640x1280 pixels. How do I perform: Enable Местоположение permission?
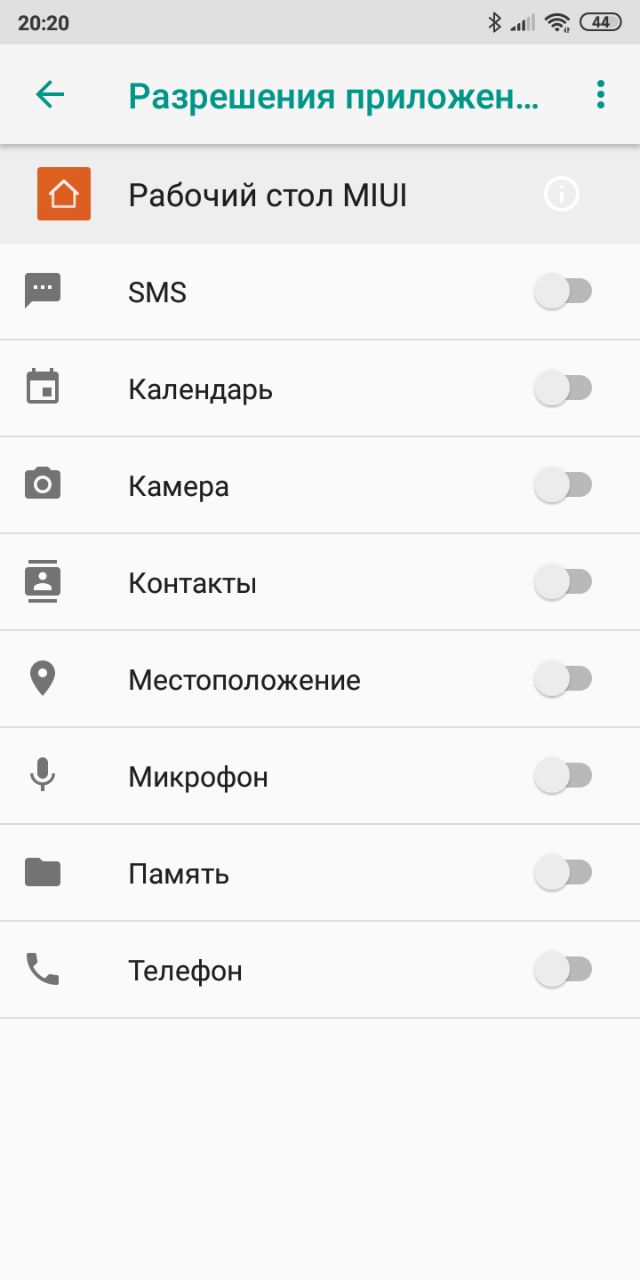pos(563,680)
